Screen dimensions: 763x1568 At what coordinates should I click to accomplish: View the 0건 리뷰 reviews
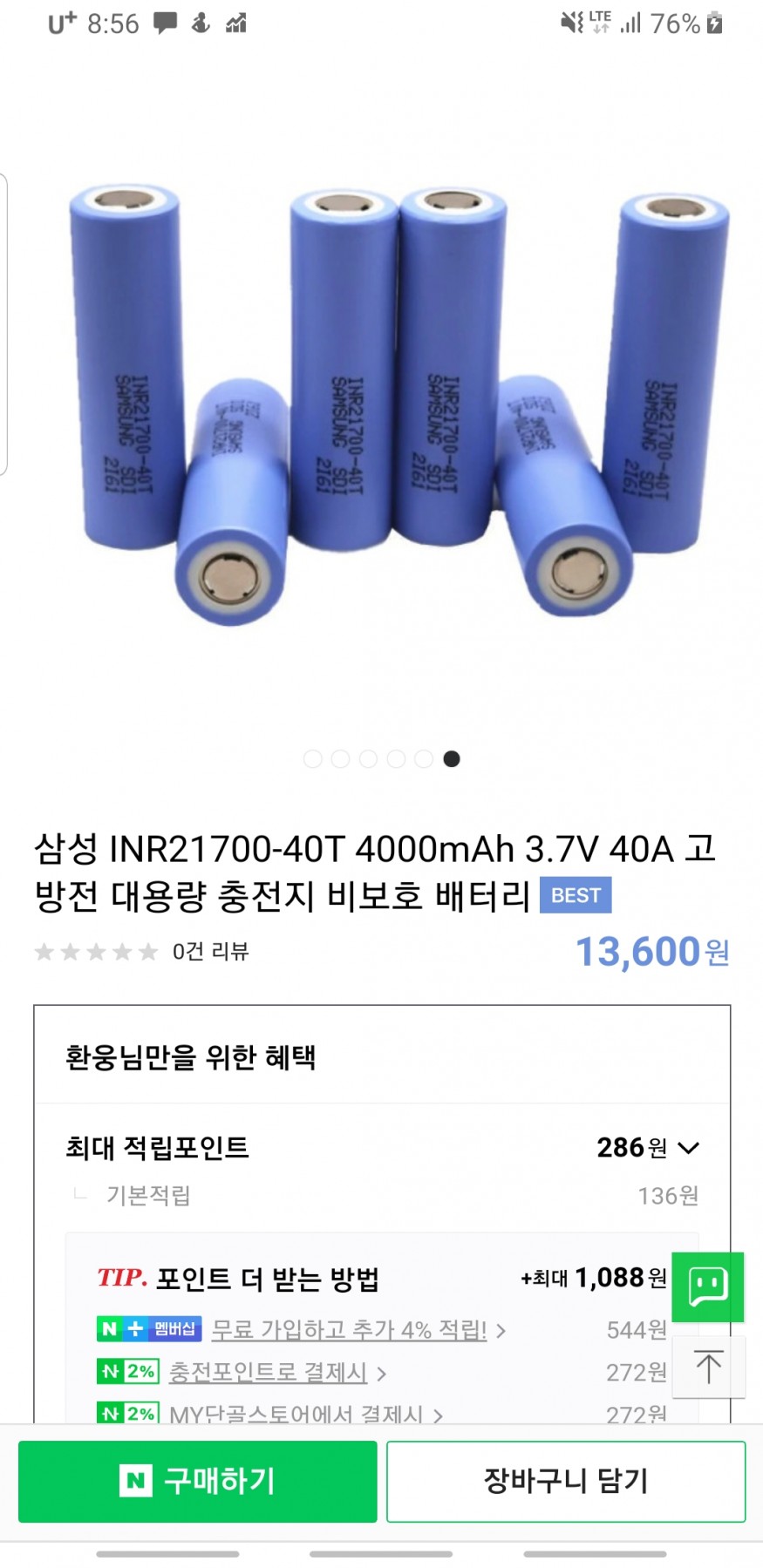pos(210,952)
